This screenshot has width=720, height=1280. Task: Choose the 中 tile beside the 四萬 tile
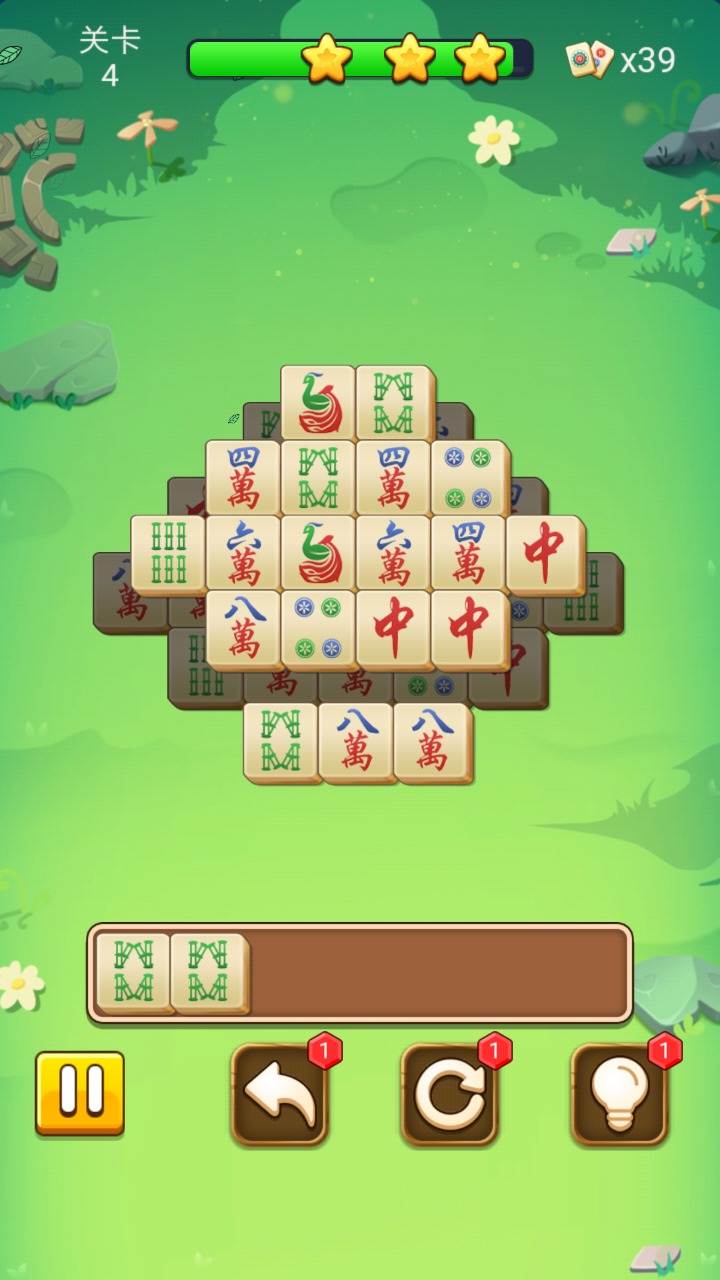[x=545, y=553]
